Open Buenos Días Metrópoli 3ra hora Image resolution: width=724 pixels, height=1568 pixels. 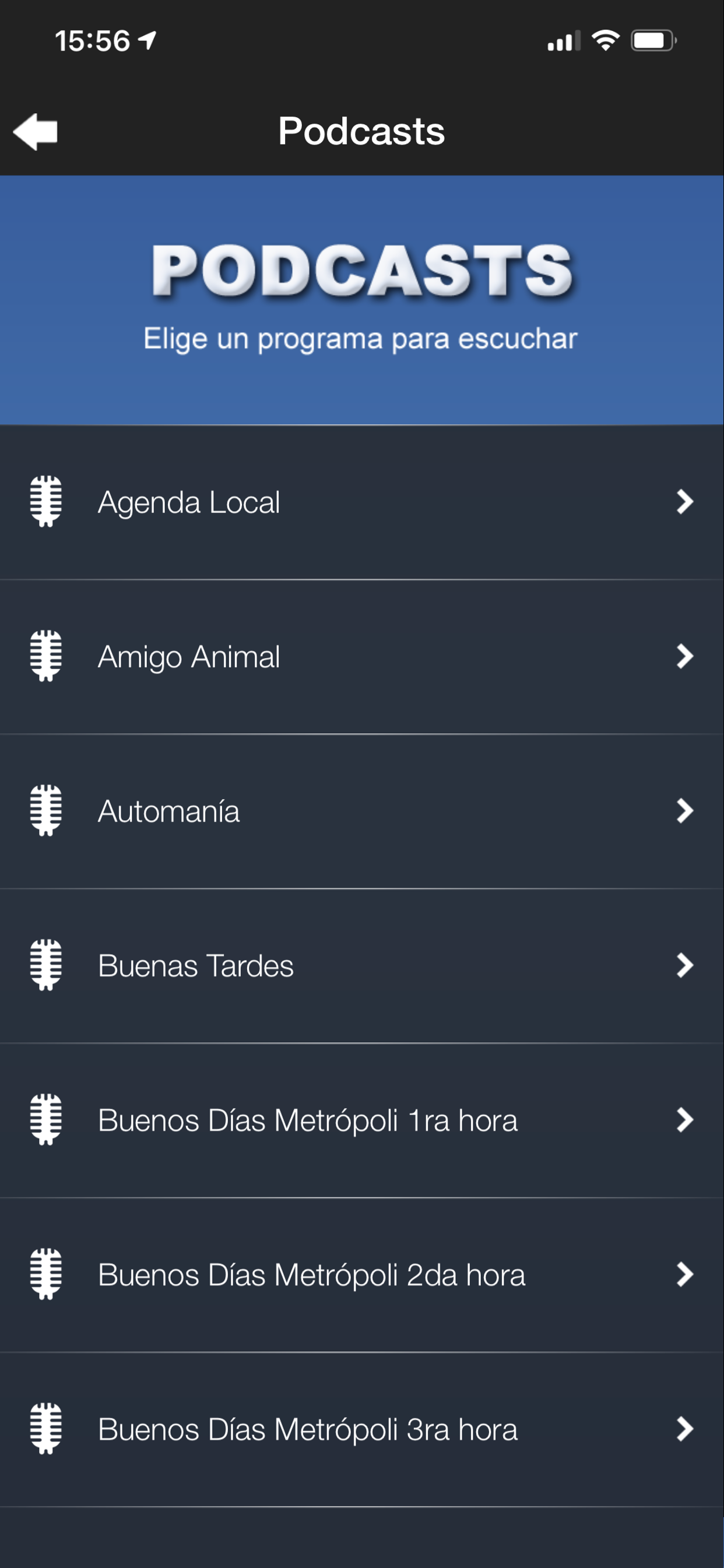362,1430
